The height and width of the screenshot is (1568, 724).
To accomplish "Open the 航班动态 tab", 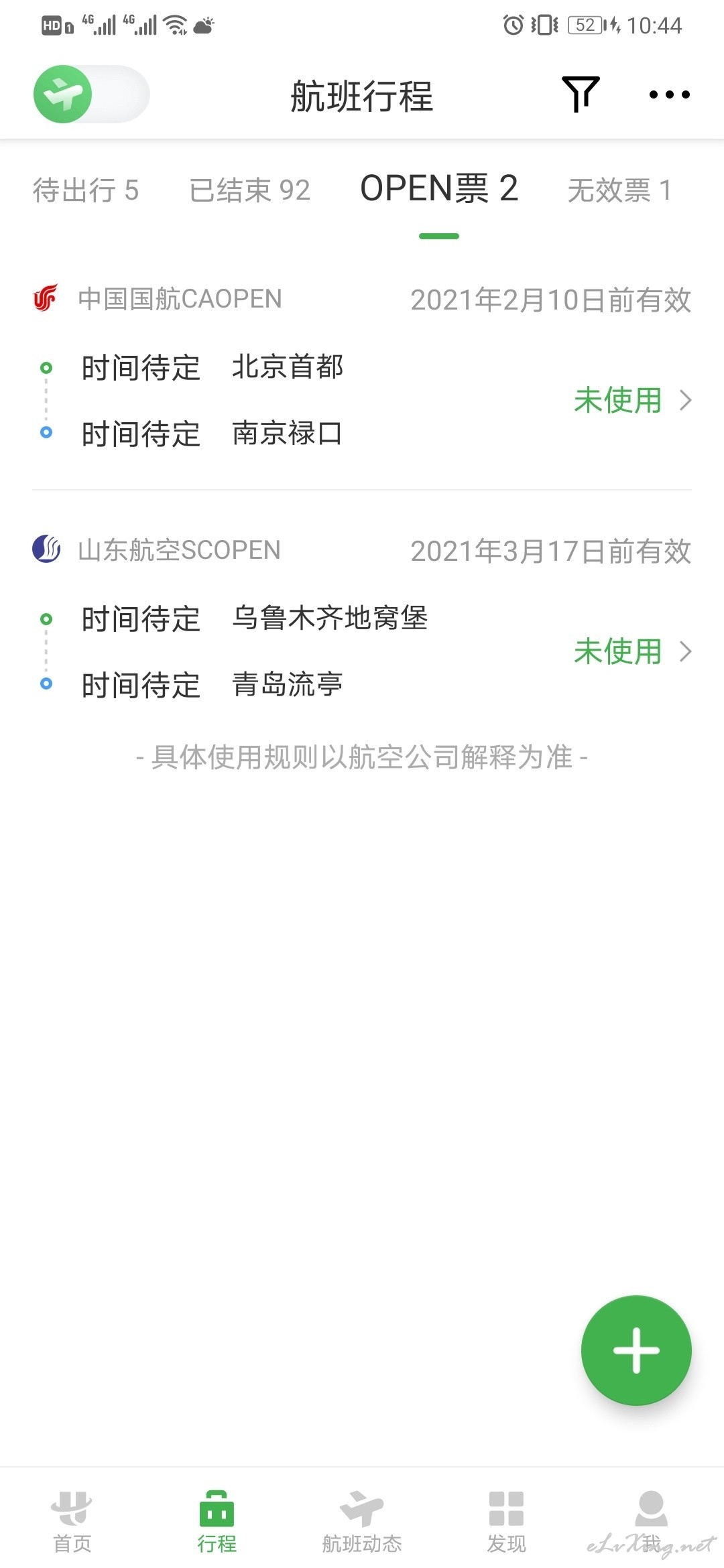I will [362, 1521].
